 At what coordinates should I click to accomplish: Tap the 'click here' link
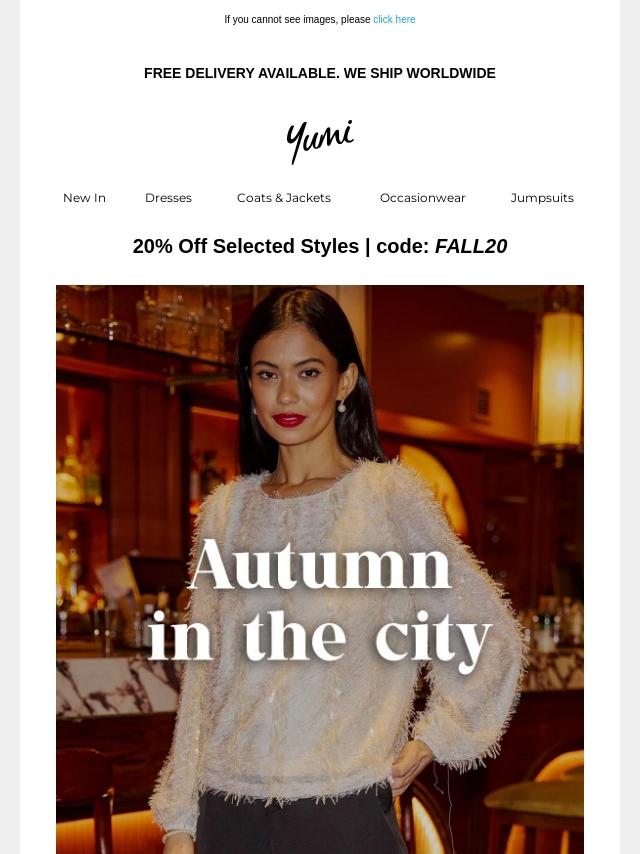click(394, 19)
